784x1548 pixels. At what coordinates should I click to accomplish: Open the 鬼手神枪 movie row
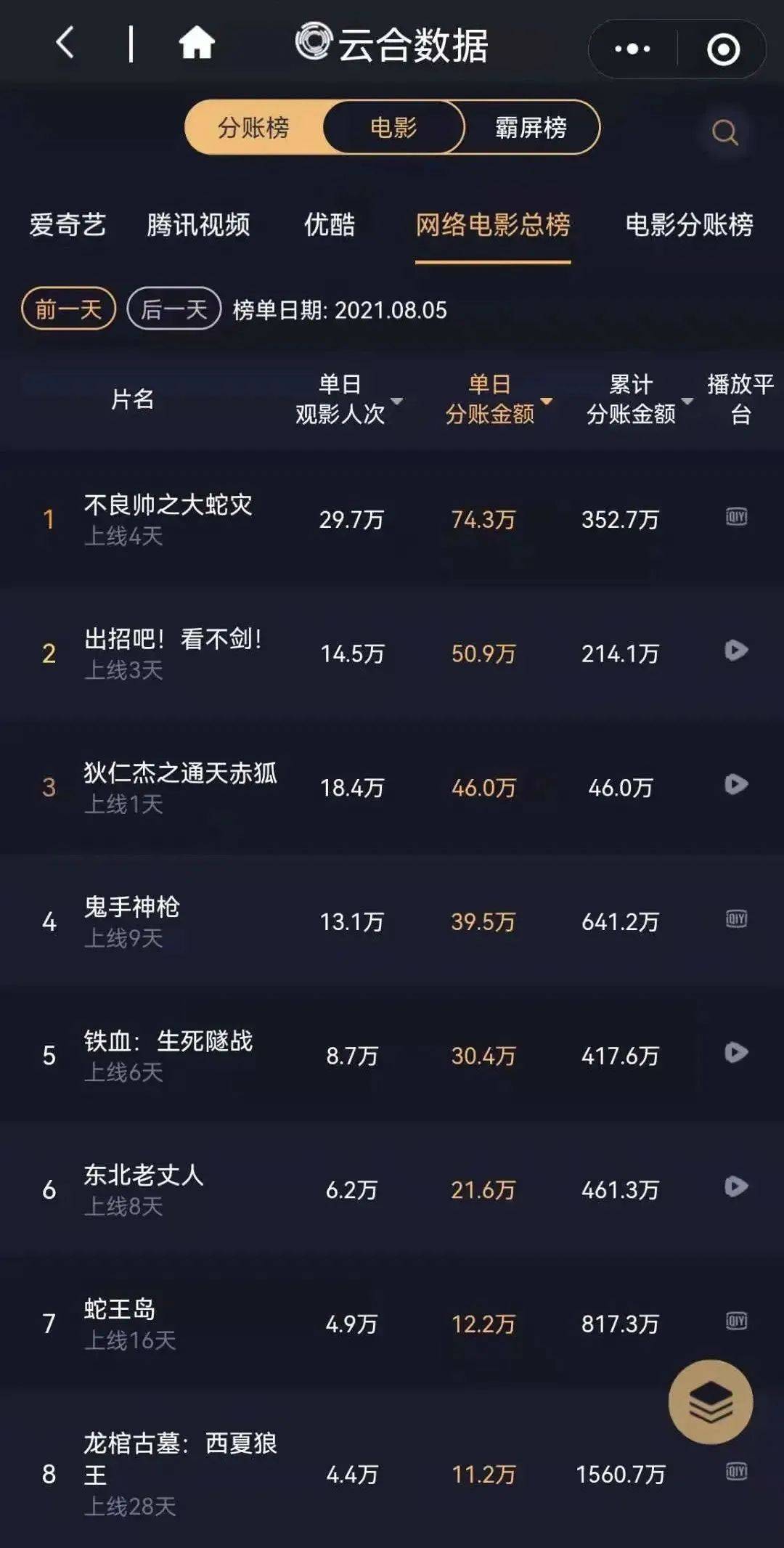point(392,921)
